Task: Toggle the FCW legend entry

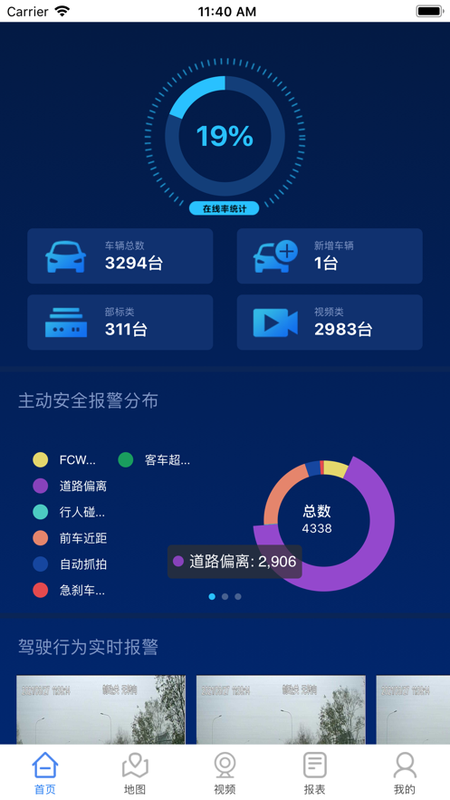Action: click(x=64, y=460)
